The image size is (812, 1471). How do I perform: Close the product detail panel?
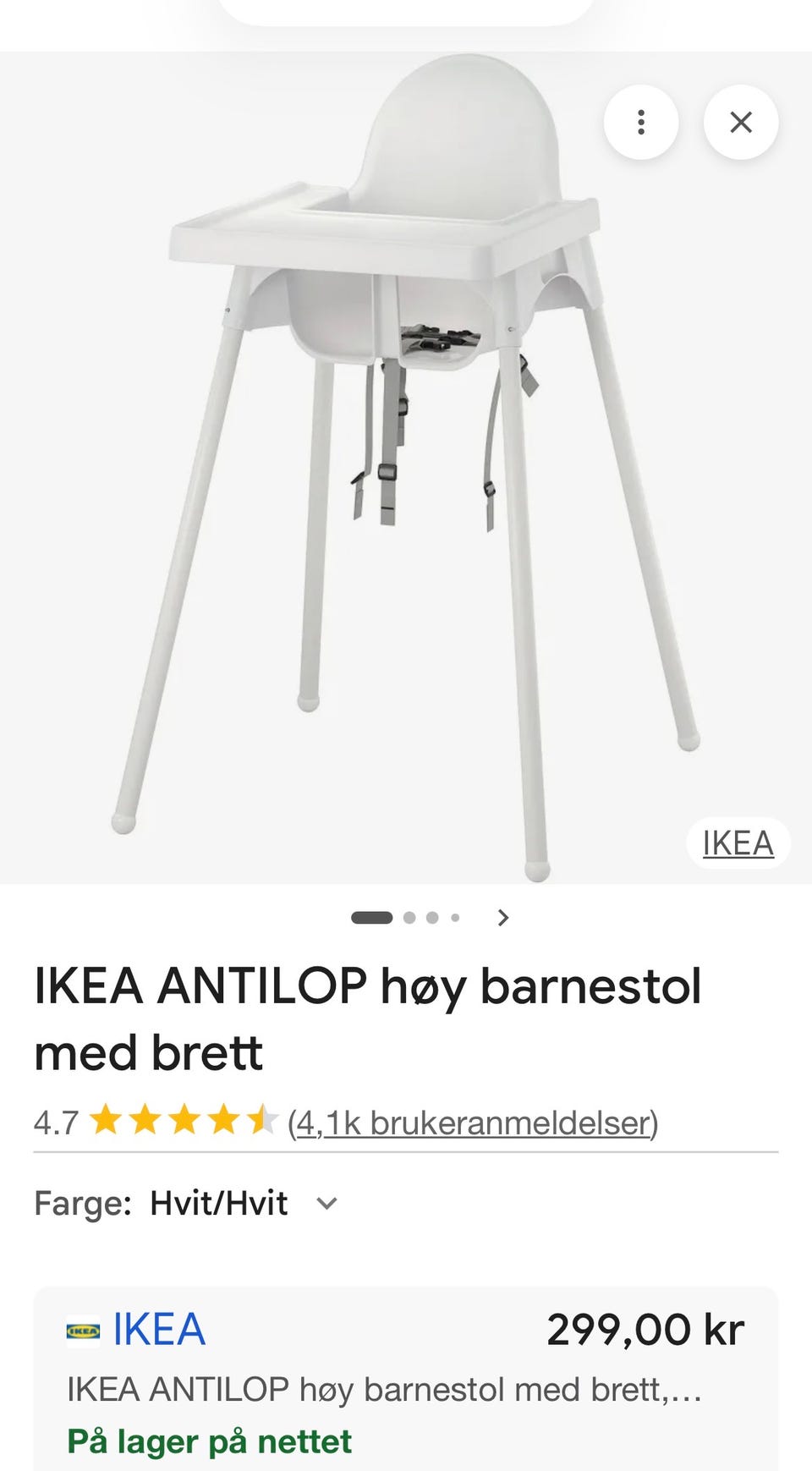click(741, 123)
